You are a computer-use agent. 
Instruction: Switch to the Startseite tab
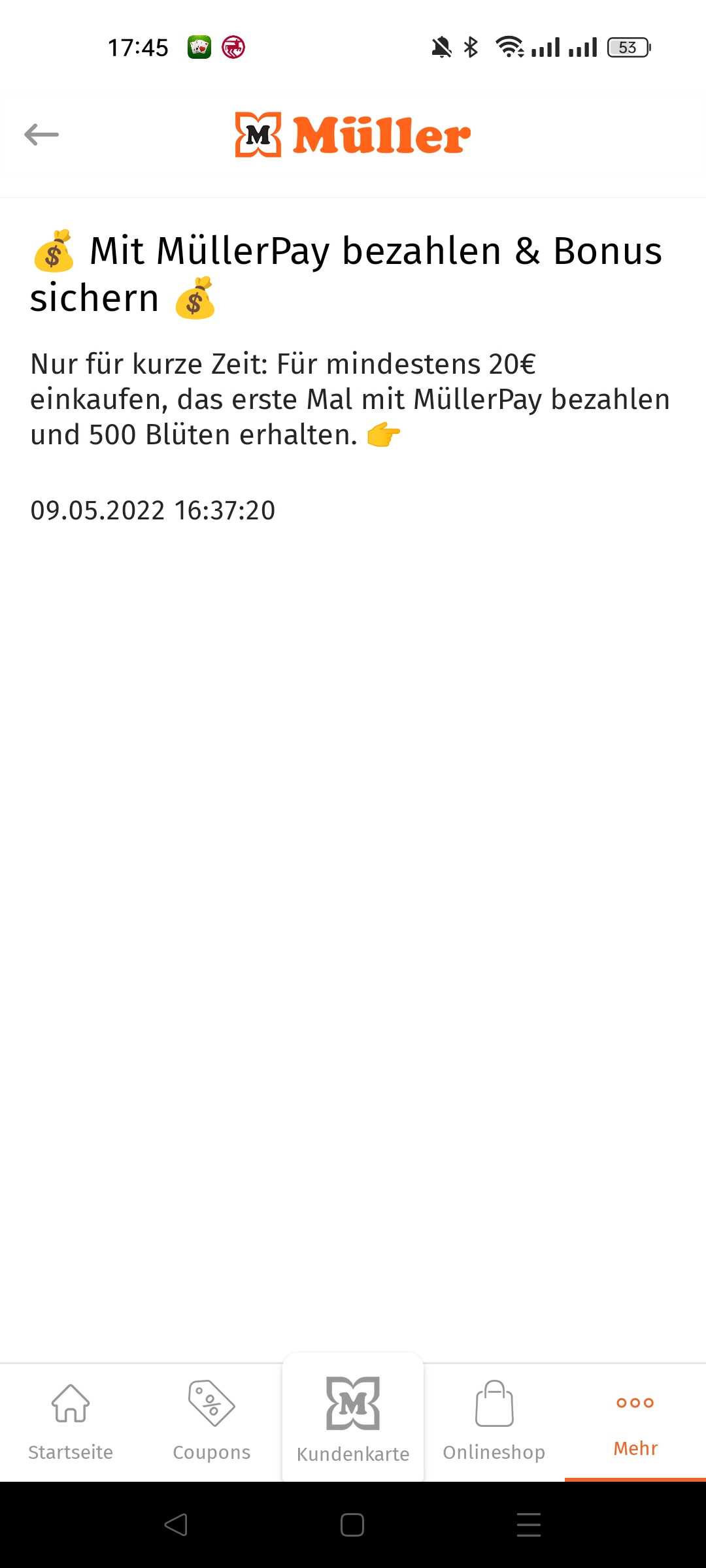(71, 1422)
